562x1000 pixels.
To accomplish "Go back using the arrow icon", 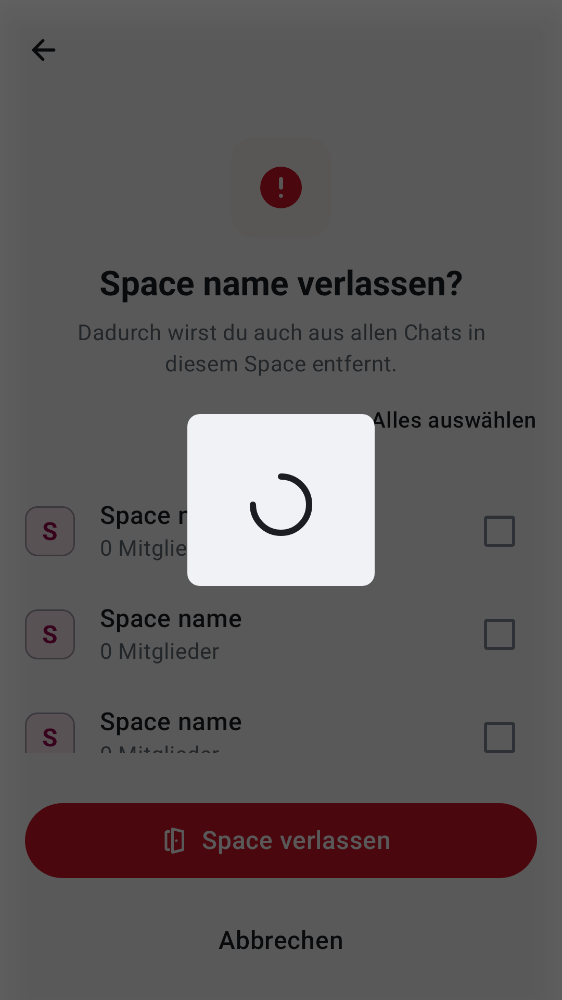I will pyautogui.click(x=43, y=50).
